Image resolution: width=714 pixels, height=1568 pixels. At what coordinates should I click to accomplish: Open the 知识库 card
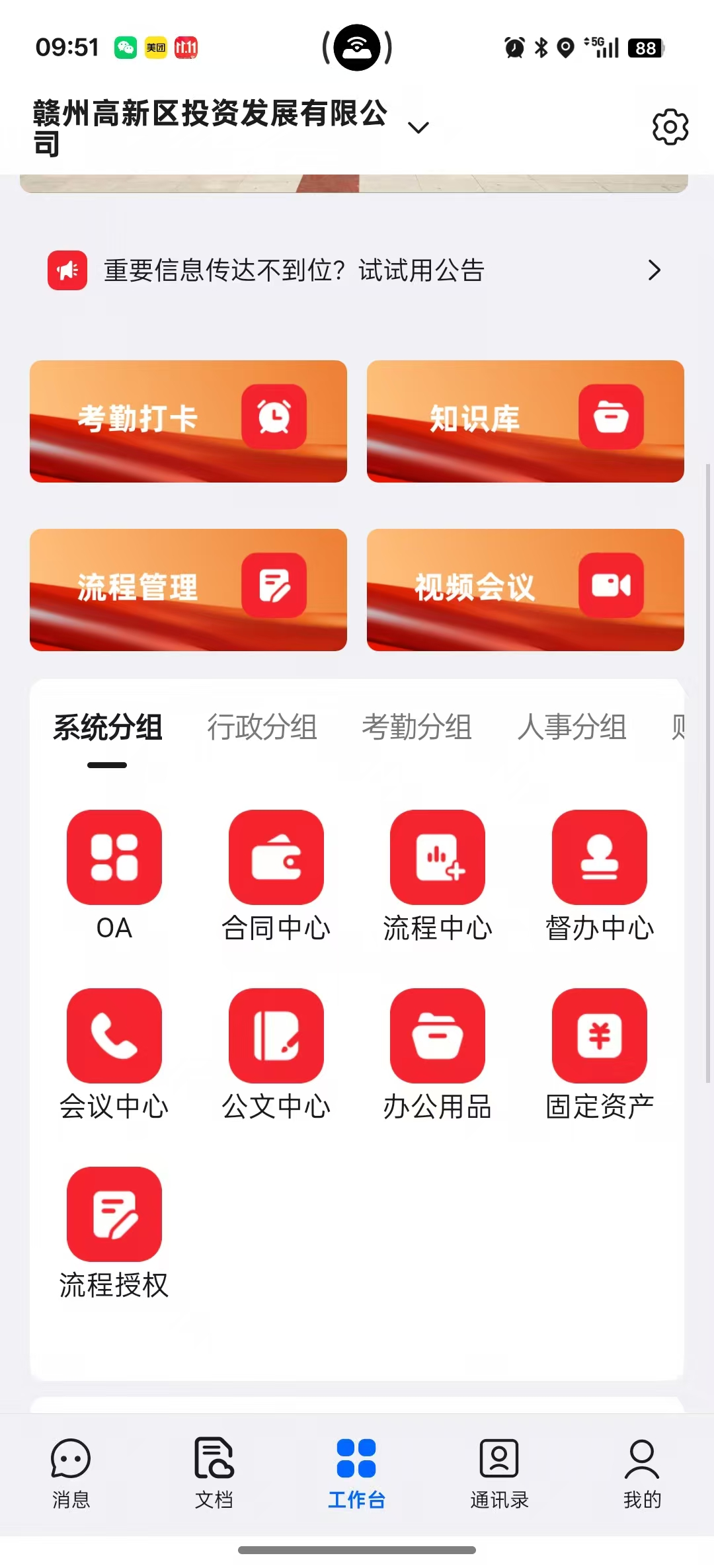525,421
